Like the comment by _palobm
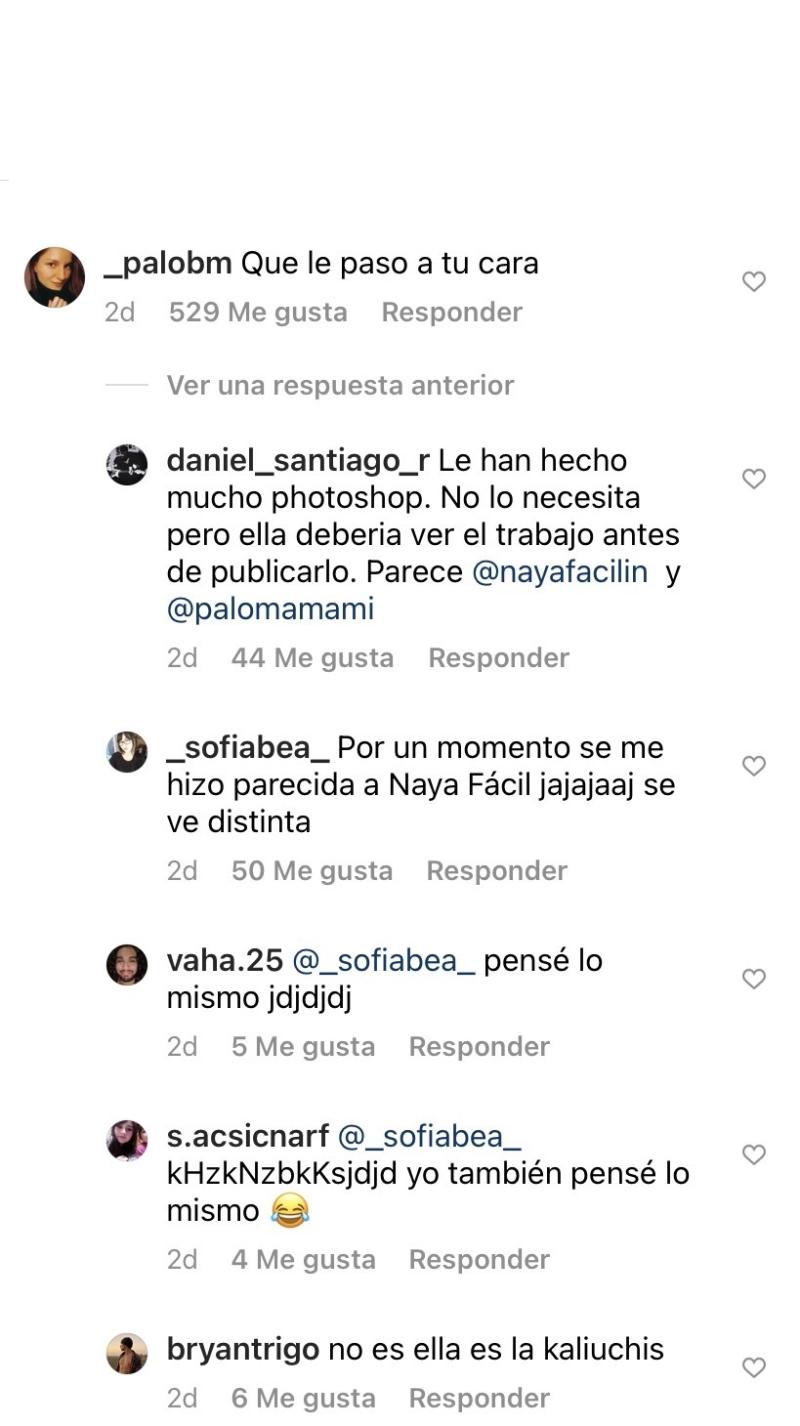Image resolution: width=800 pixels, height=1426 pixels. (753, 282)
